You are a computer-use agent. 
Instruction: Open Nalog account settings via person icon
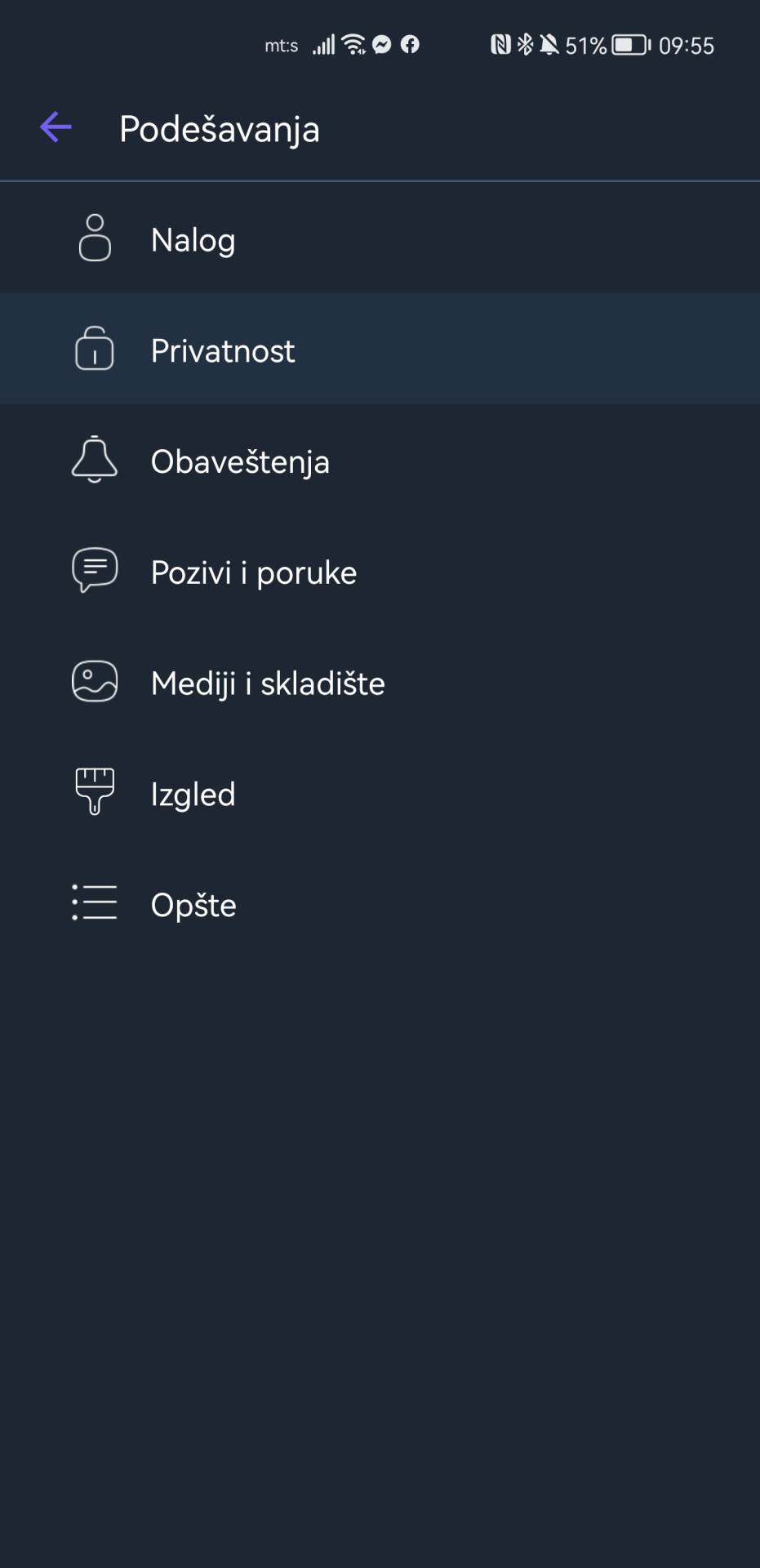pos(94,238)
